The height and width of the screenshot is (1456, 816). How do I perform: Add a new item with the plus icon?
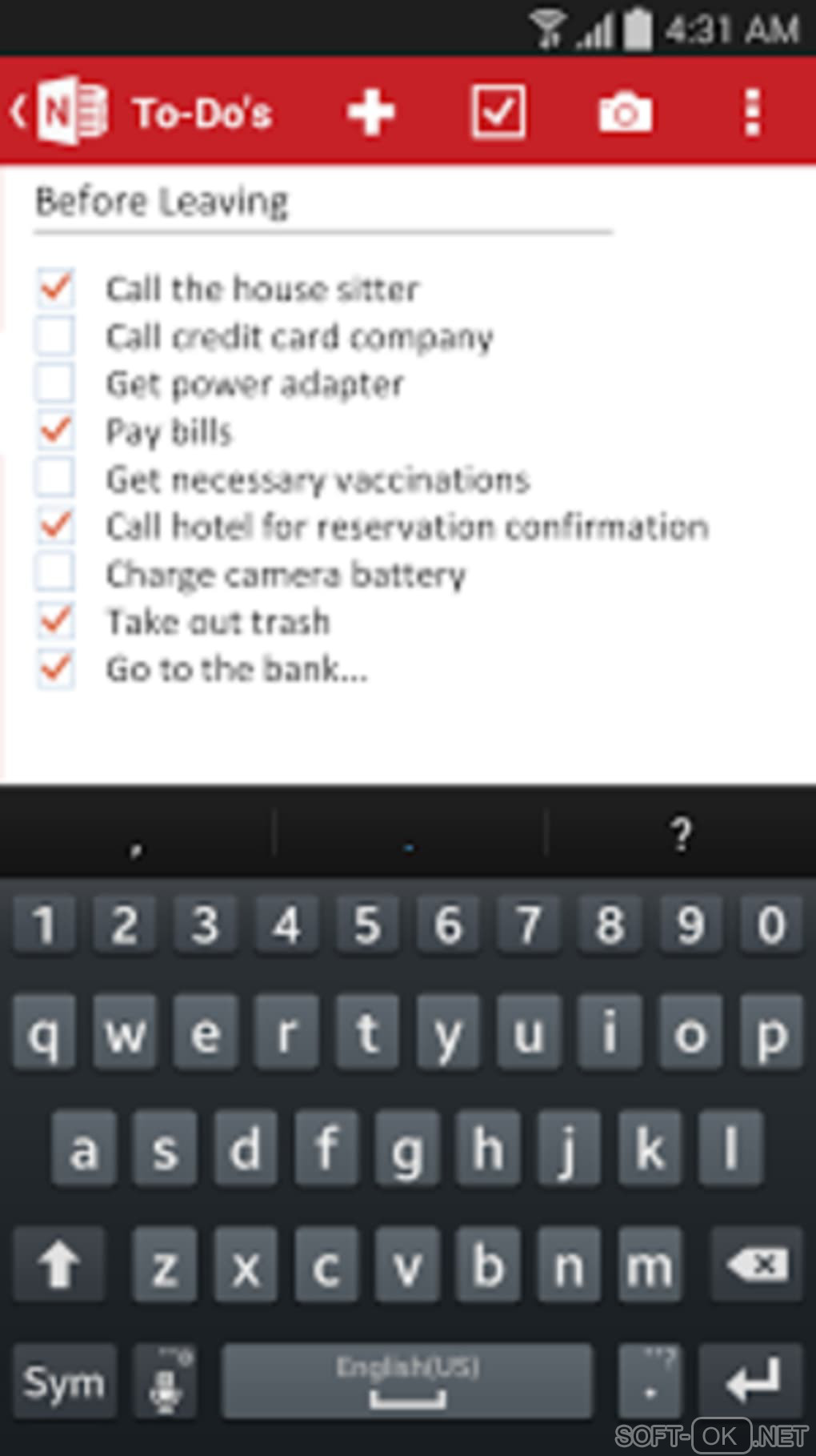click(x=370, y=111)
